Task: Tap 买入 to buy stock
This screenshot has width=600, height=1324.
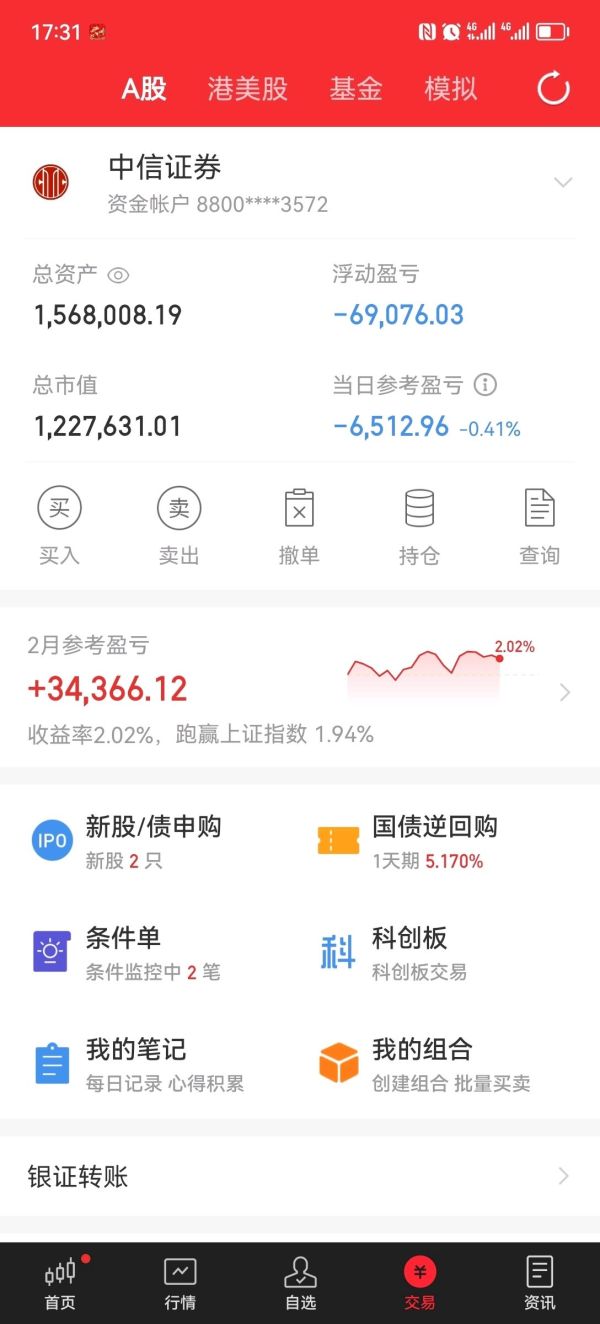Action: [59, 527]
